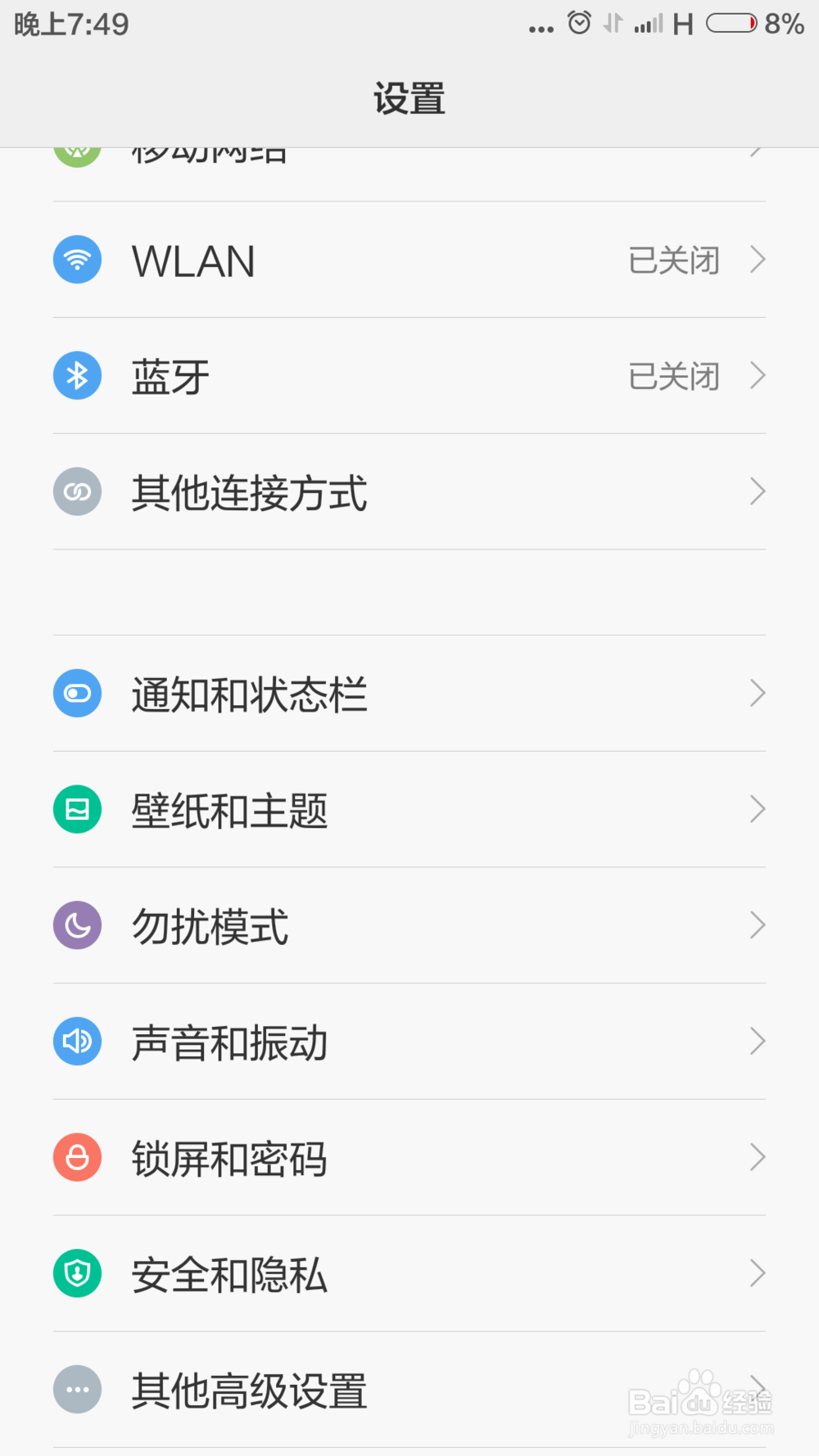Tap the 勿扰模式 moon icon
The image size is (819, 1456).
pos(77,925)
